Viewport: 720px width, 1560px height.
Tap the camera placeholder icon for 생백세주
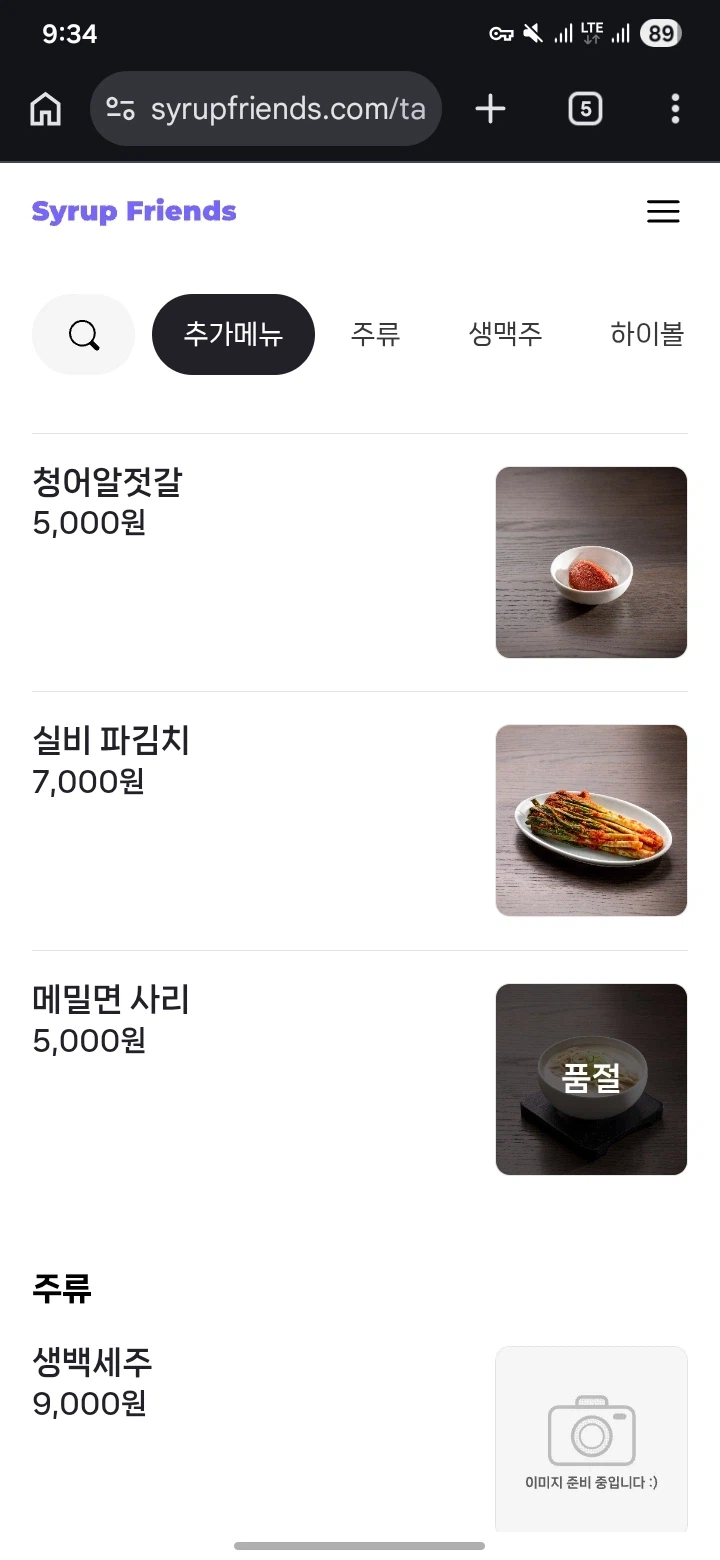pyautogui.click(x=591, y=1430)
